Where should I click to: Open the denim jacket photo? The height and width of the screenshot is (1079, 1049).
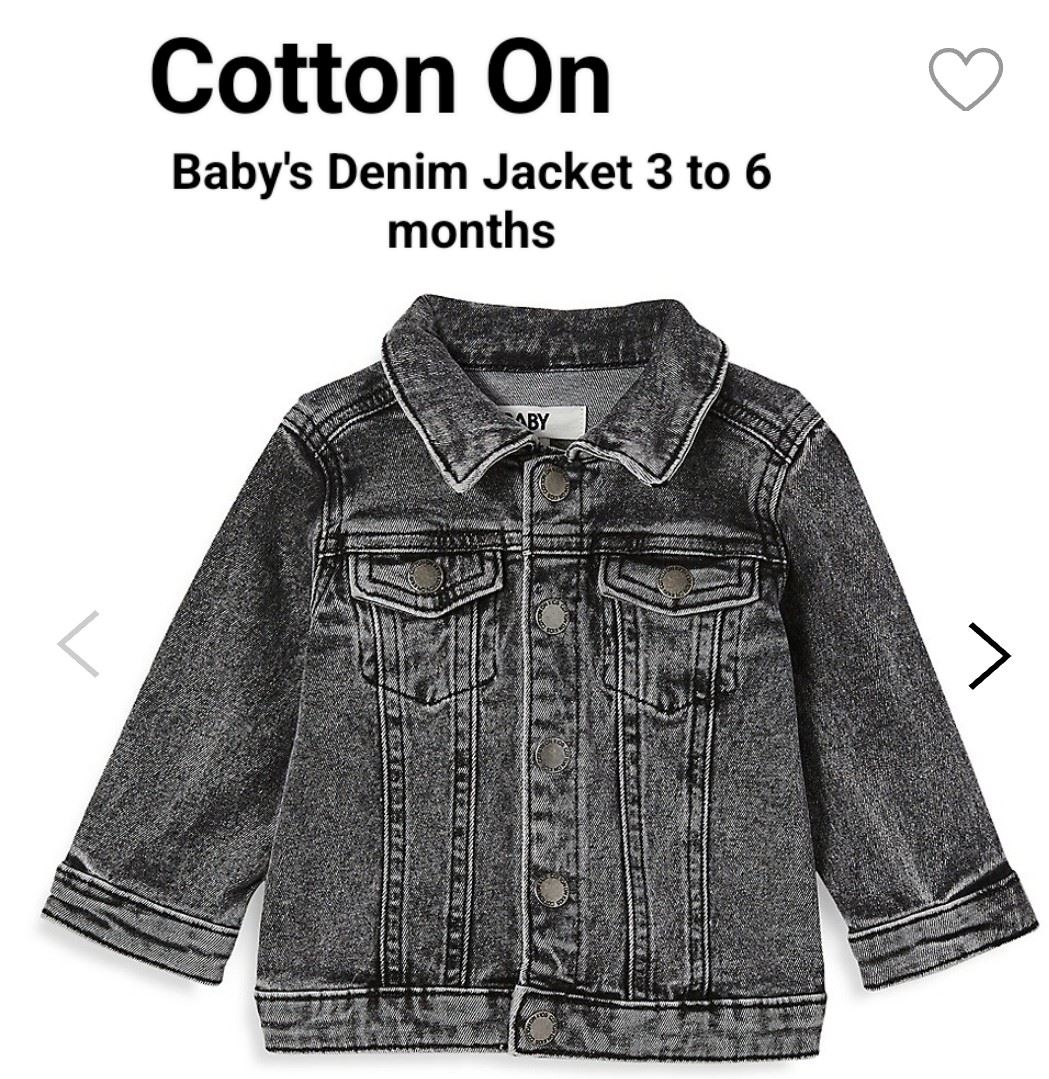540,680
